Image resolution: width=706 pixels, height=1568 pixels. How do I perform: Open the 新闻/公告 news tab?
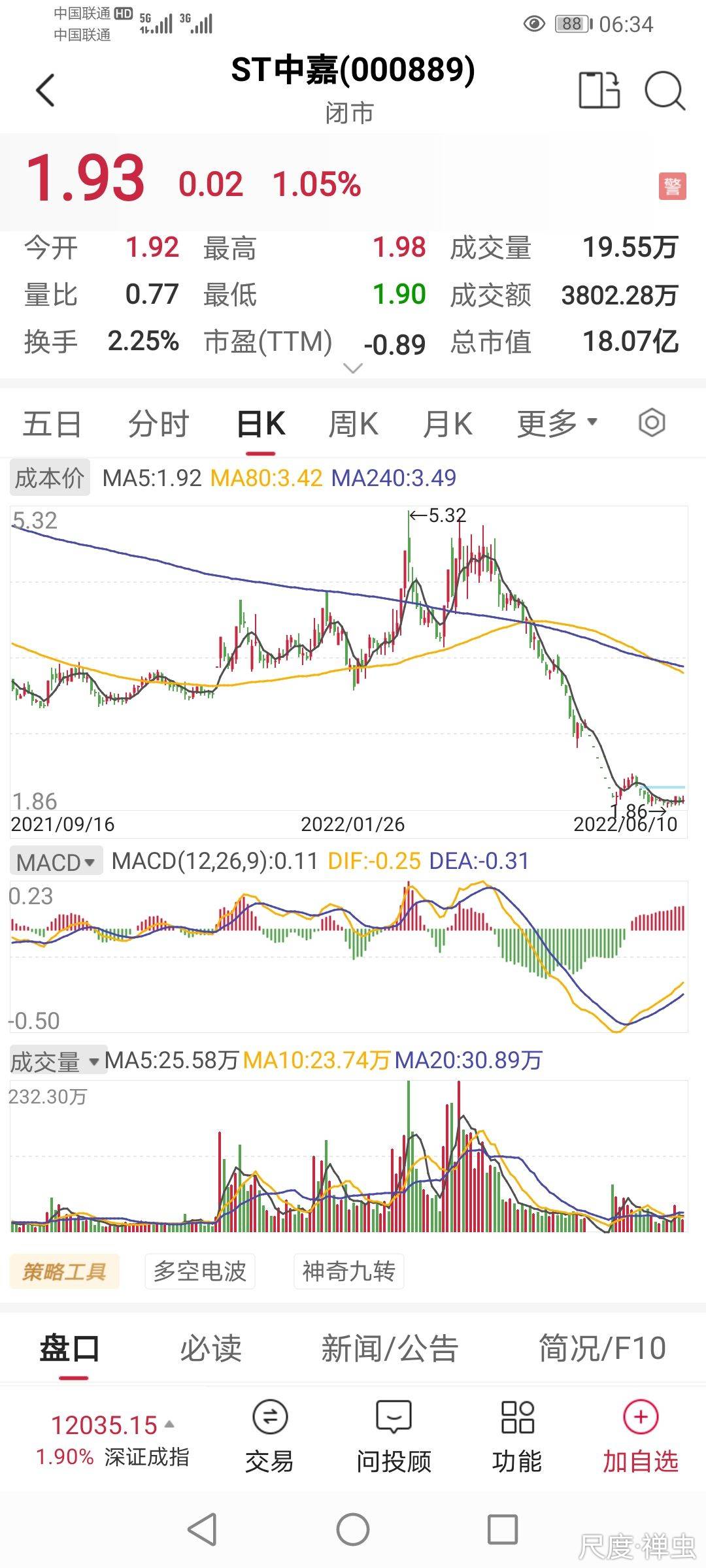click(x=390, y=1347)
